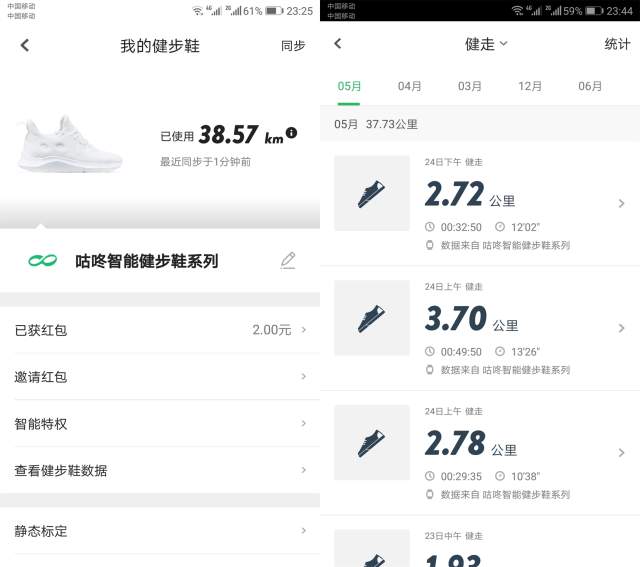Switch to the 06月 tab
The height and width of the screenshot is (567, 640).
tap(590, 86)
